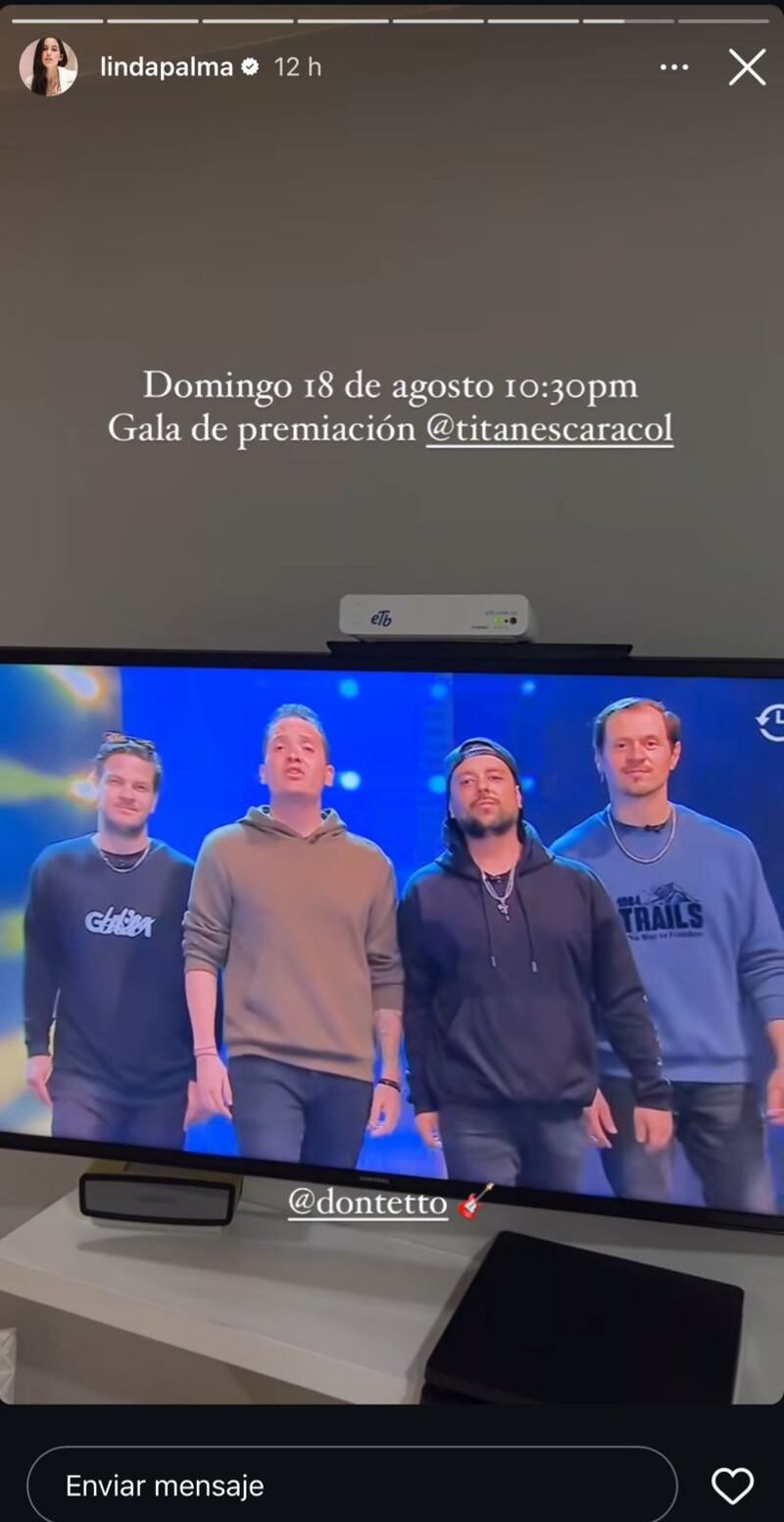Open the @titanescaracol mention
The height and width of the screenshot is (1522, 784).
click(x=549, y=429)
